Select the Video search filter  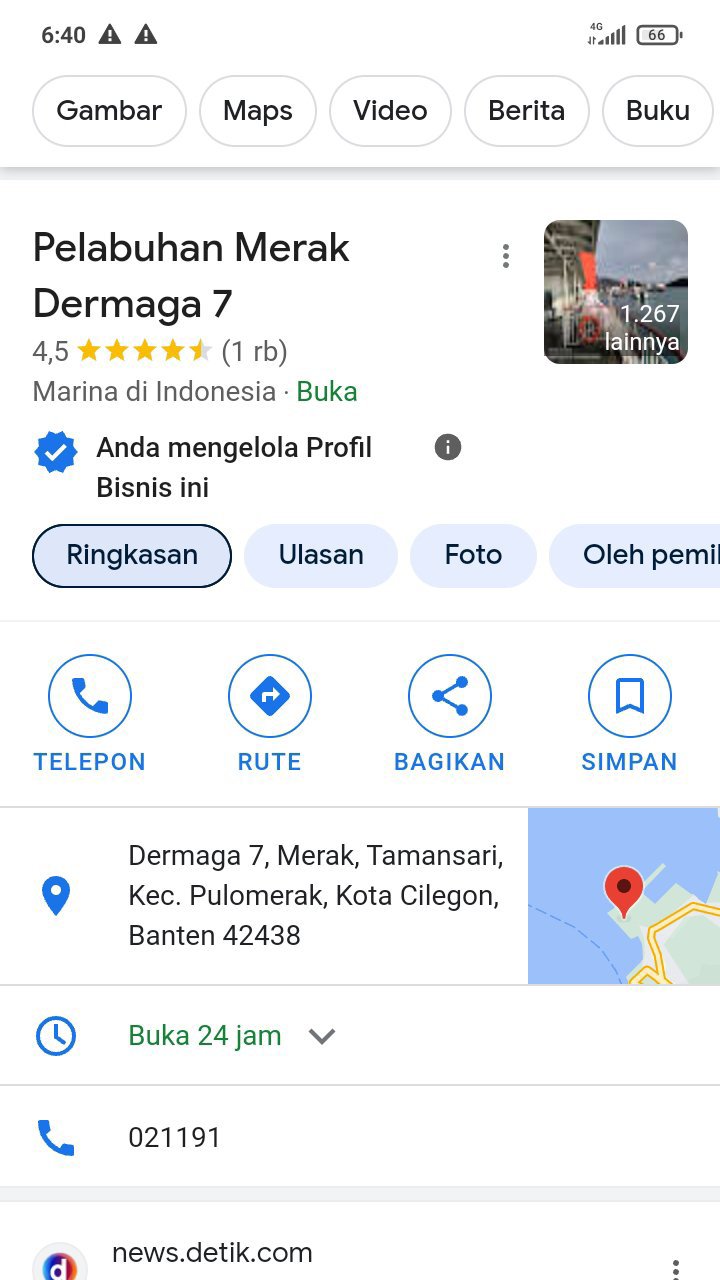point(390,111)
